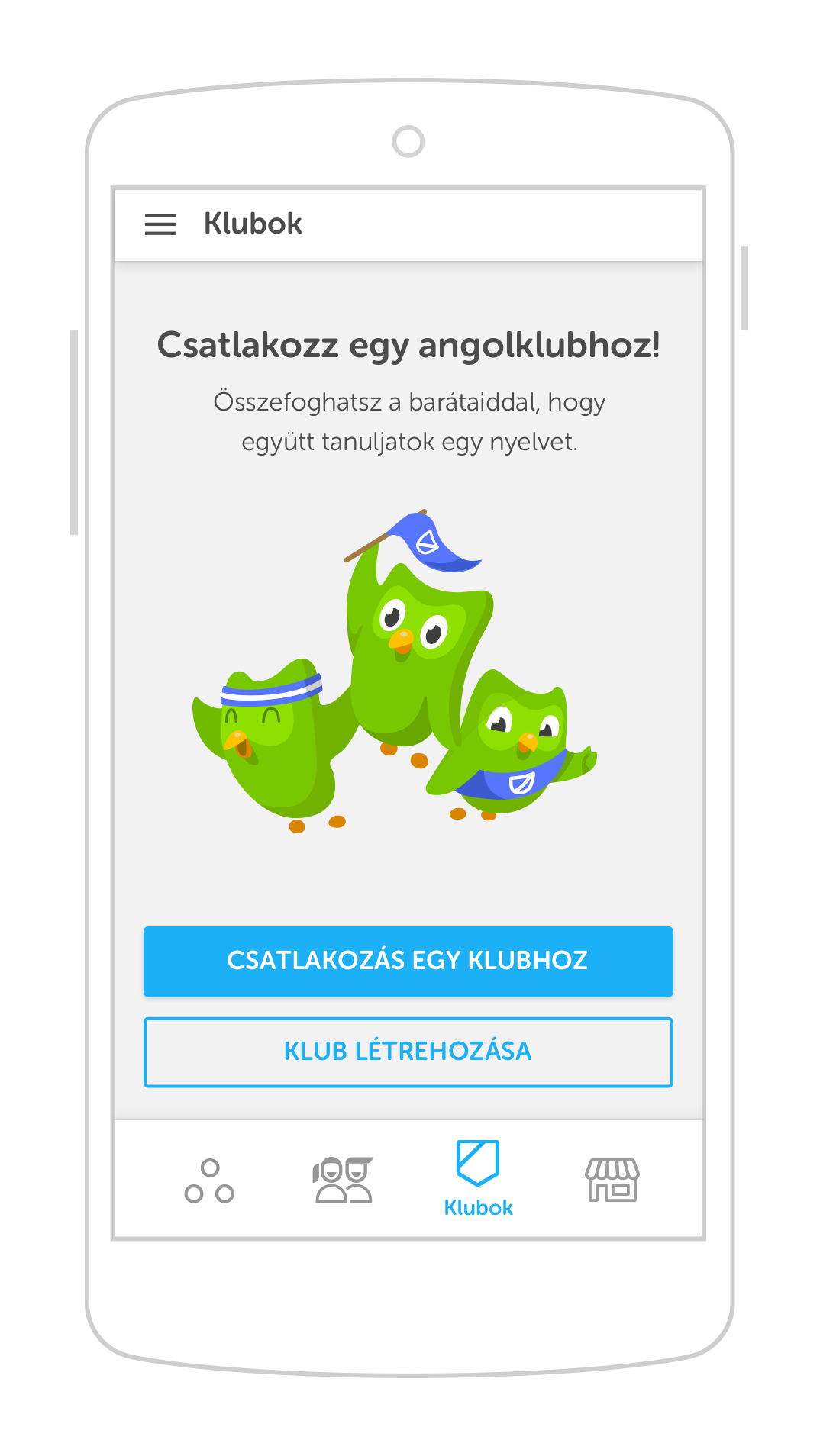Select the Klubok tab
Image resolution: width=820 pixels, height=1456 pixels.
[478, 1178]
